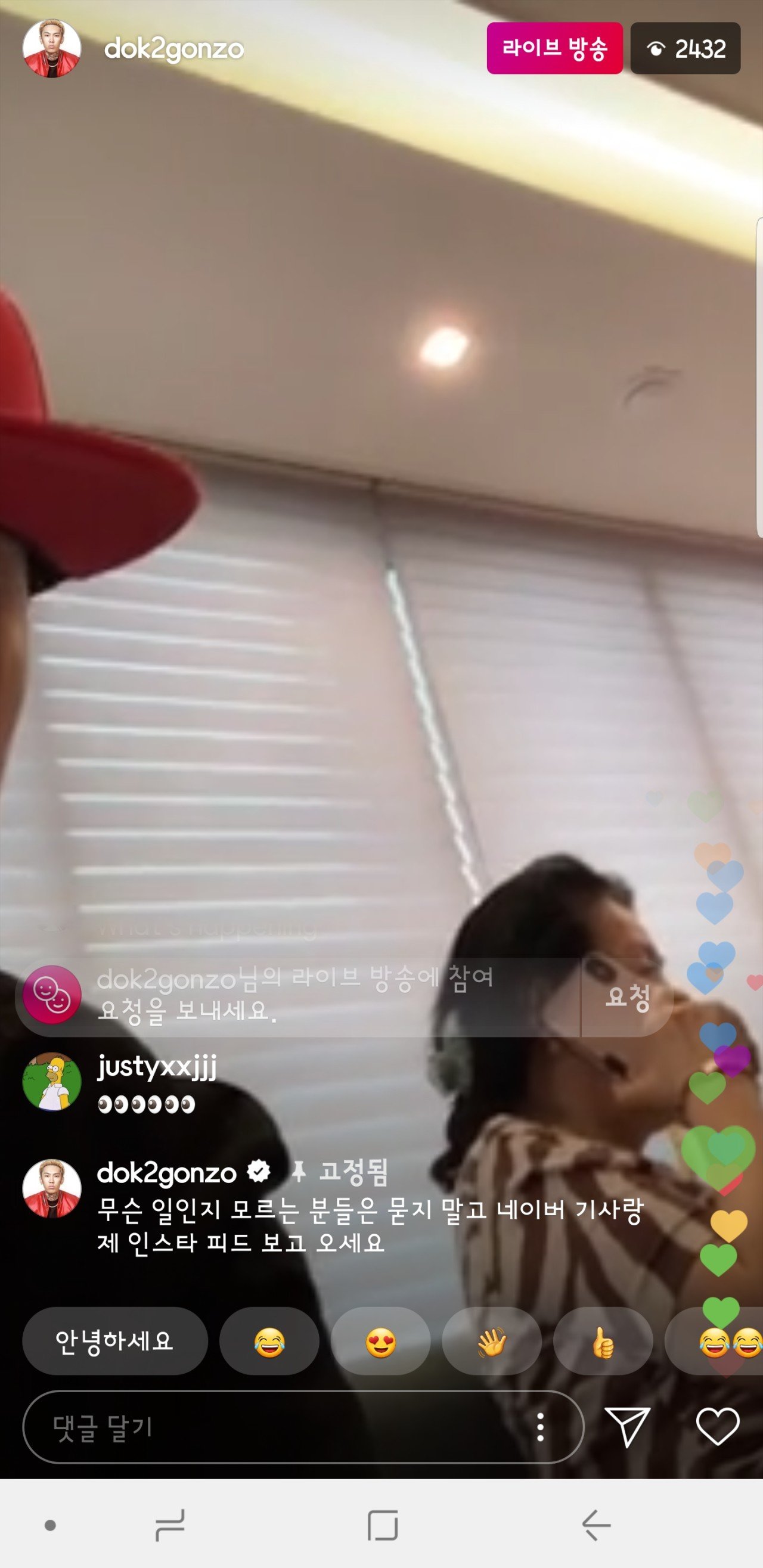Go back using the system back arrow
Screen dimensions: 763x1568
(595, 1524)
